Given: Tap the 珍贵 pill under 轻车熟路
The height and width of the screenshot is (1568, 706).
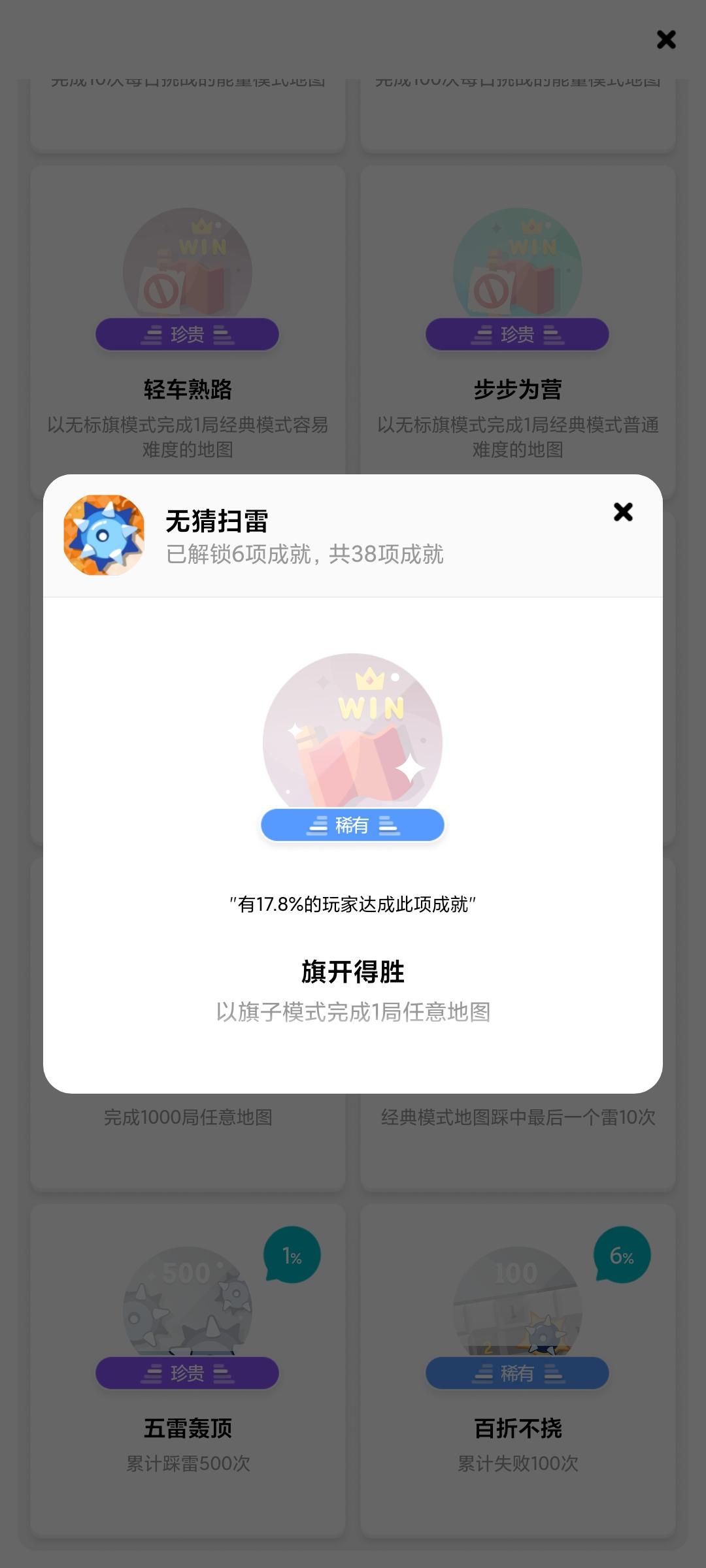Looking at the screenshot, I should (188, 334).
